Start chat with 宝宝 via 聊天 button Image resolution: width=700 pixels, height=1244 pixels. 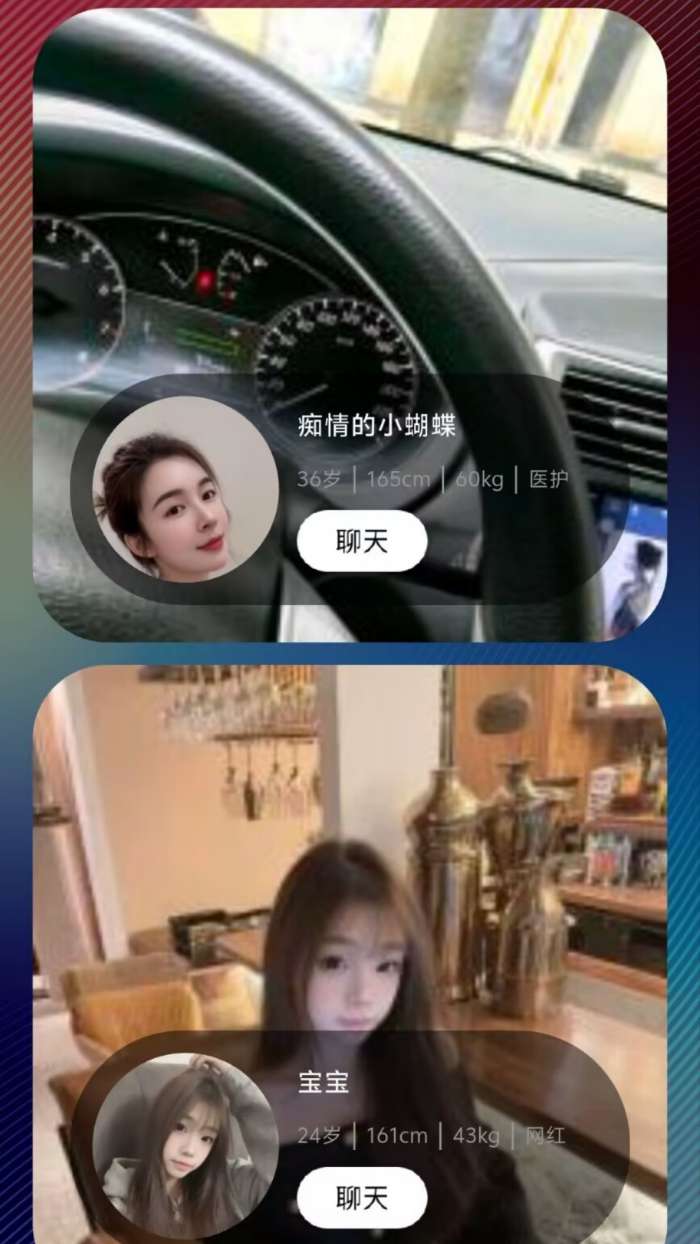click(362, 1197)
